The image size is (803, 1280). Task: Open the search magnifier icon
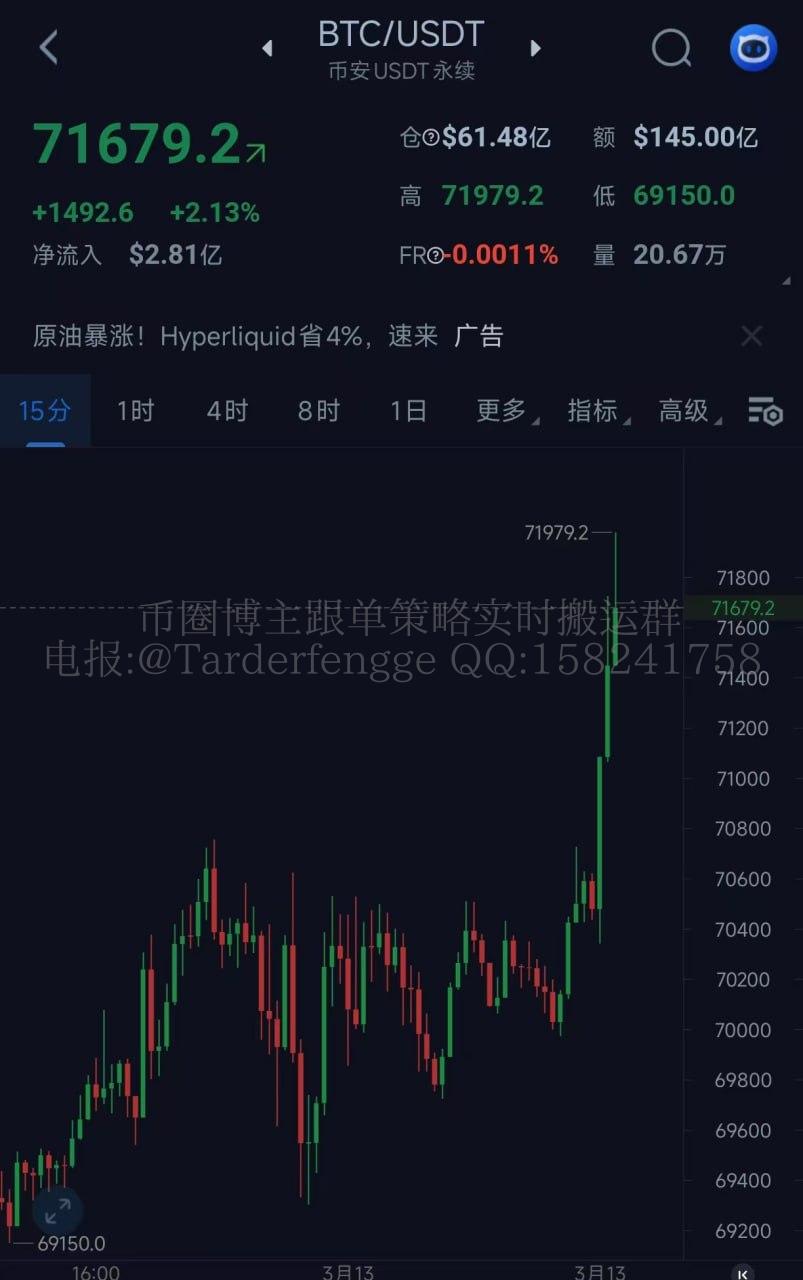(x=671, y=47)
